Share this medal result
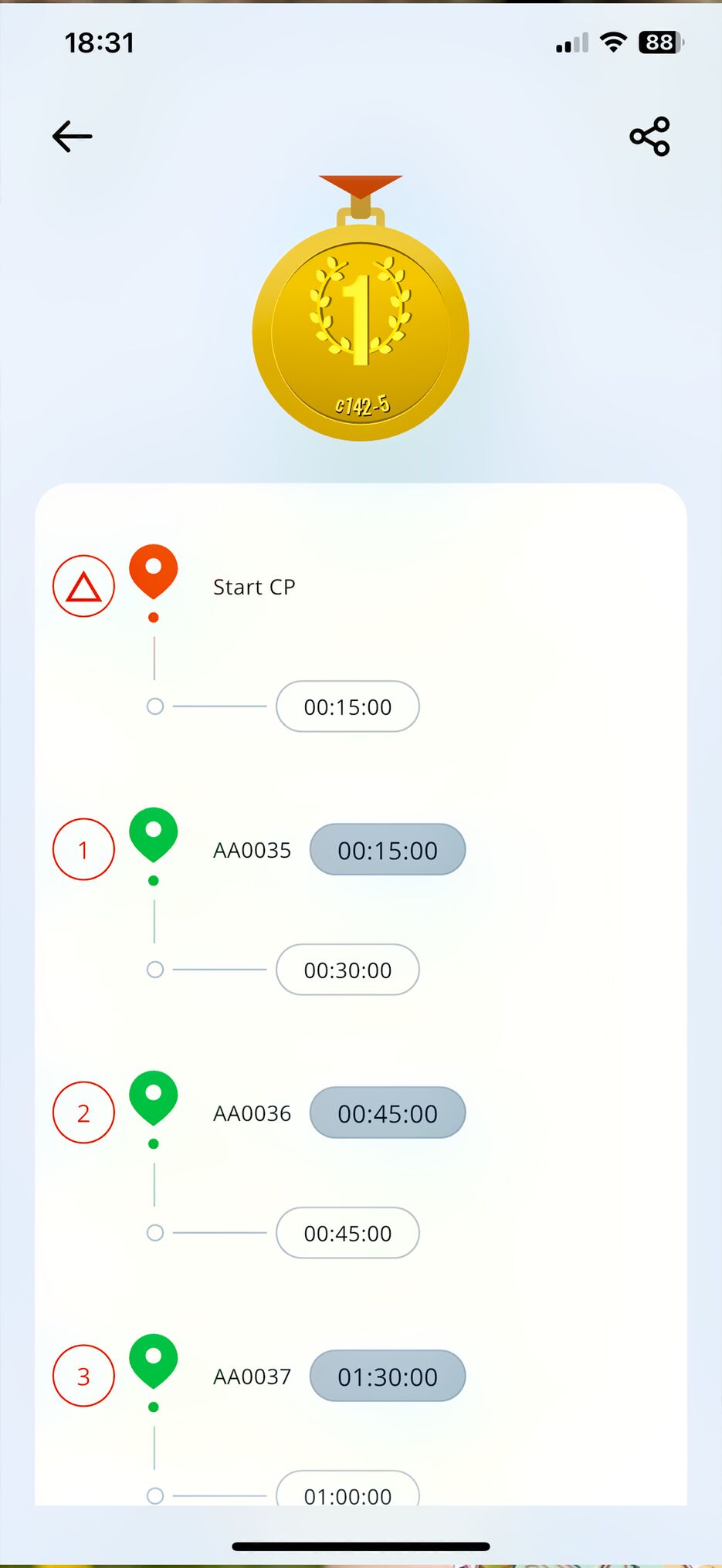 649,137
